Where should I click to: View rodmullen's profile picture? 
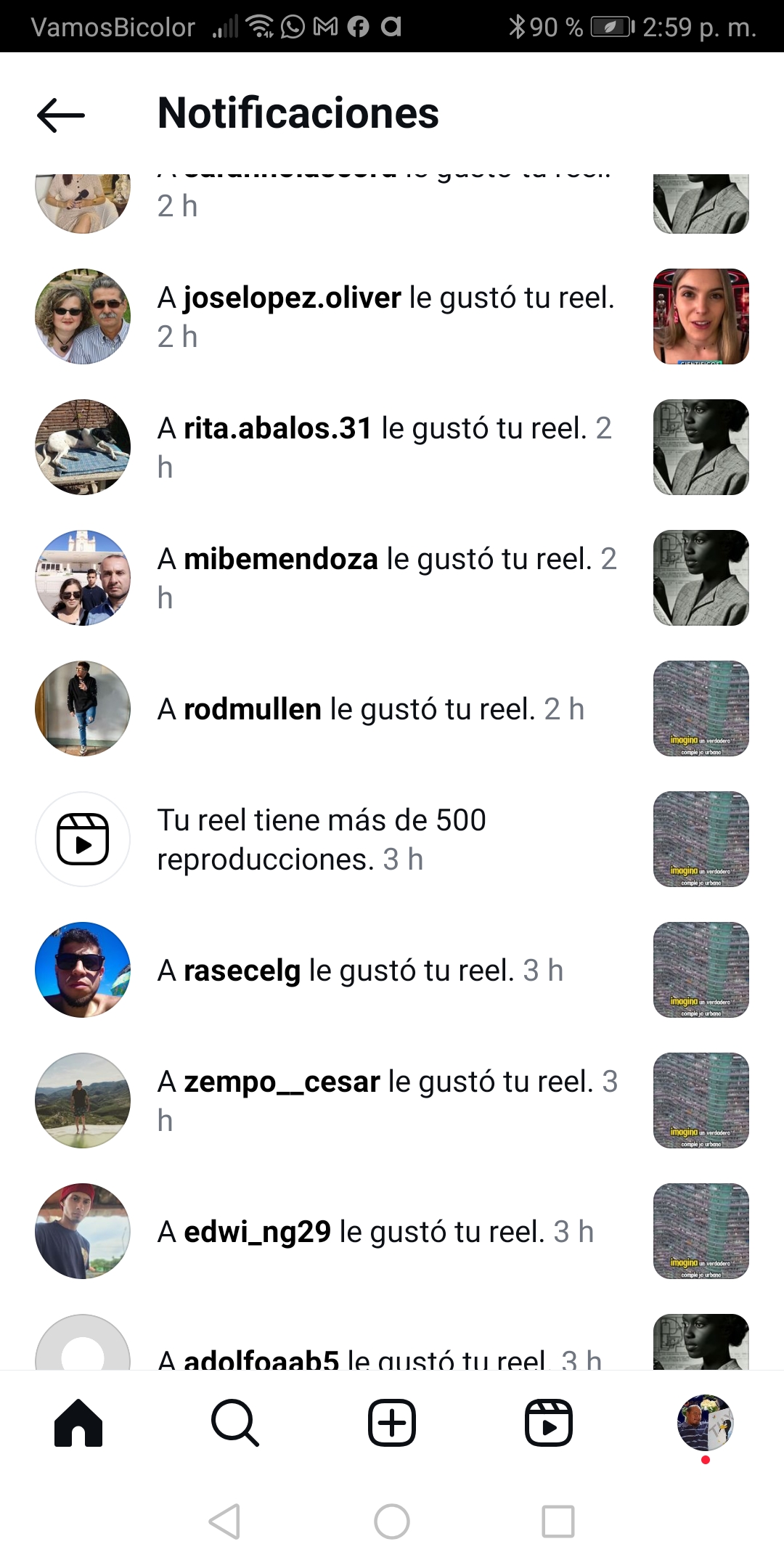(83, 709)
